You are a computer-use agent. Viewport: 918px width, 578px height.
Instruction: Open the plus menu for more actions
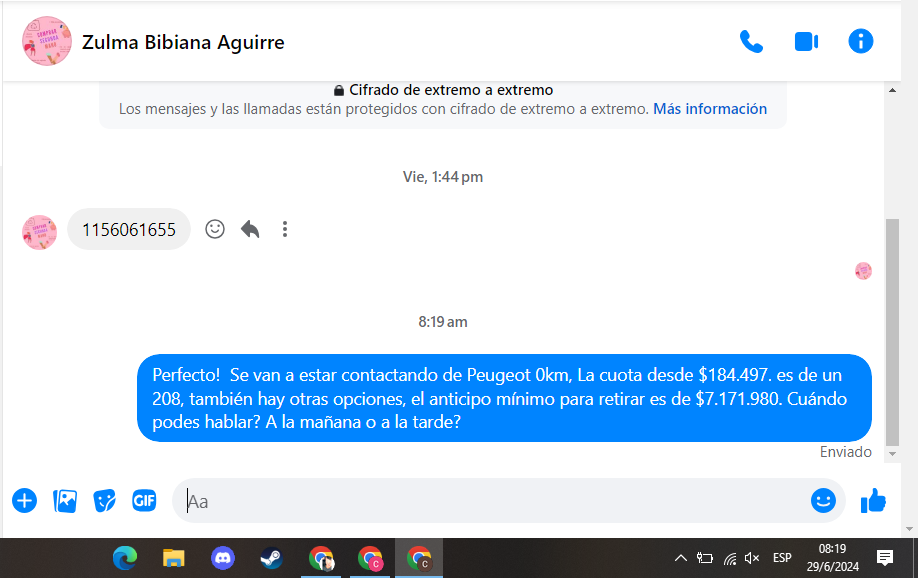pos(24,501)
